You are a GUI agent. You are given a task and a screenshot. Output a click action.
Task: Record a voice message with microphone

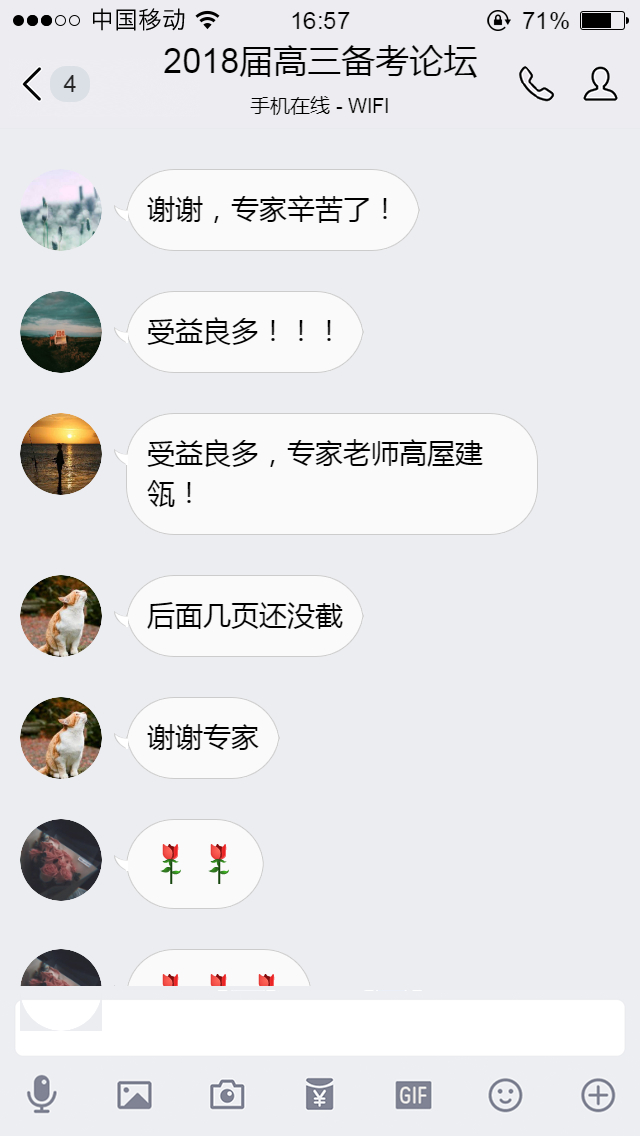pos(42,1095)
